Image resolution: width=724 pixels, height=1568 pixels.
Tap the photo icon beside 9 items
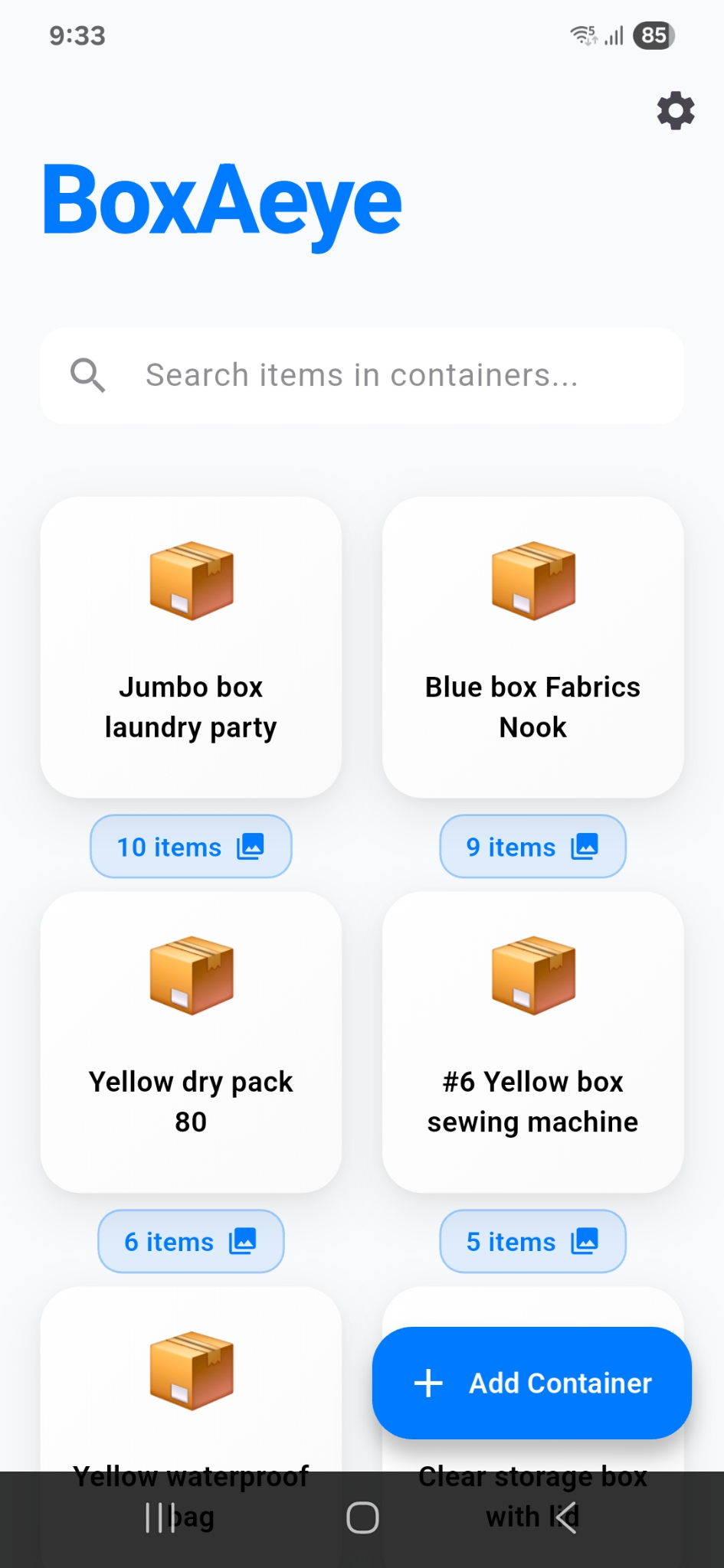(584, 846)
